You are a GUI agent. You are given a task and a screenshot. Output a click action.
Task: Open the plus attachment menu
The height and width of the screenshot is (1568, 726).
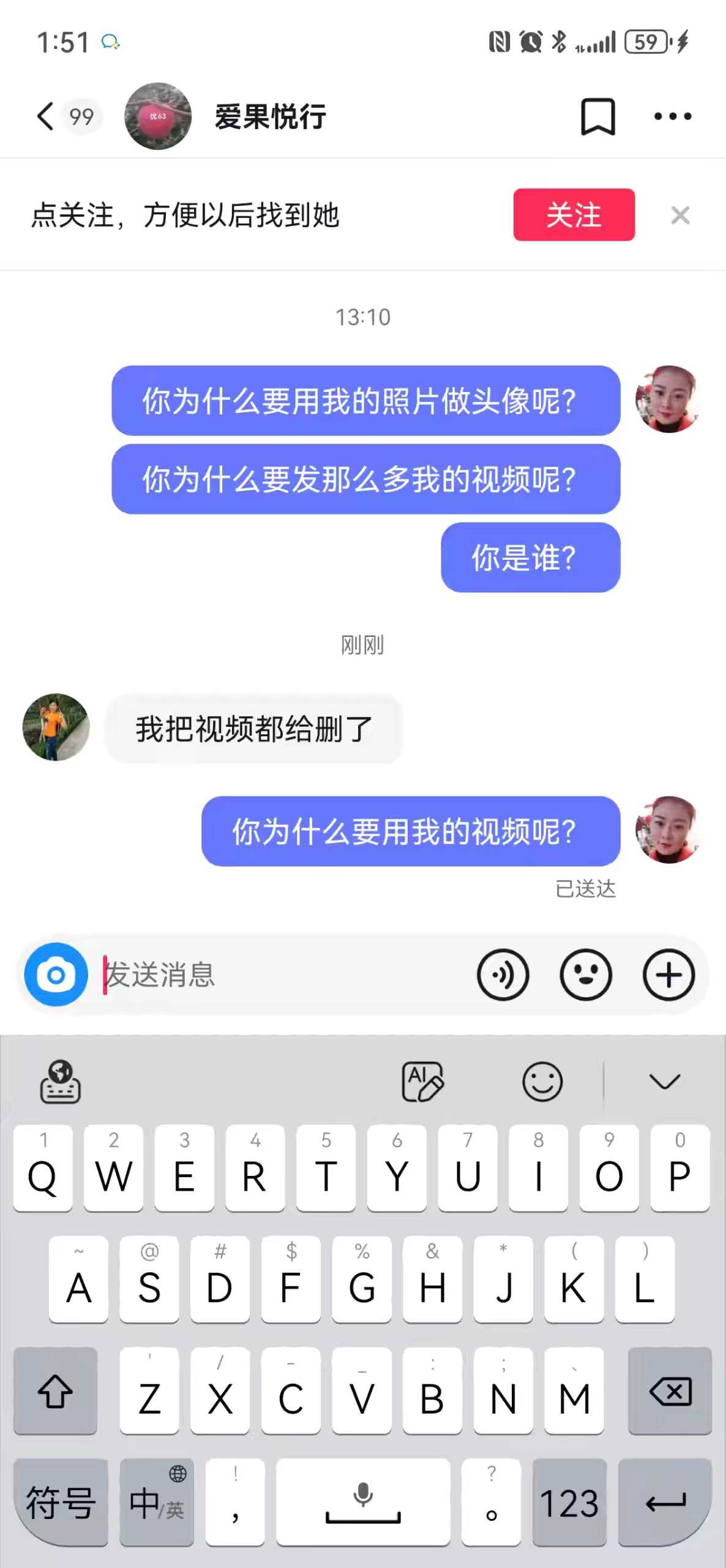pos(668,974)
